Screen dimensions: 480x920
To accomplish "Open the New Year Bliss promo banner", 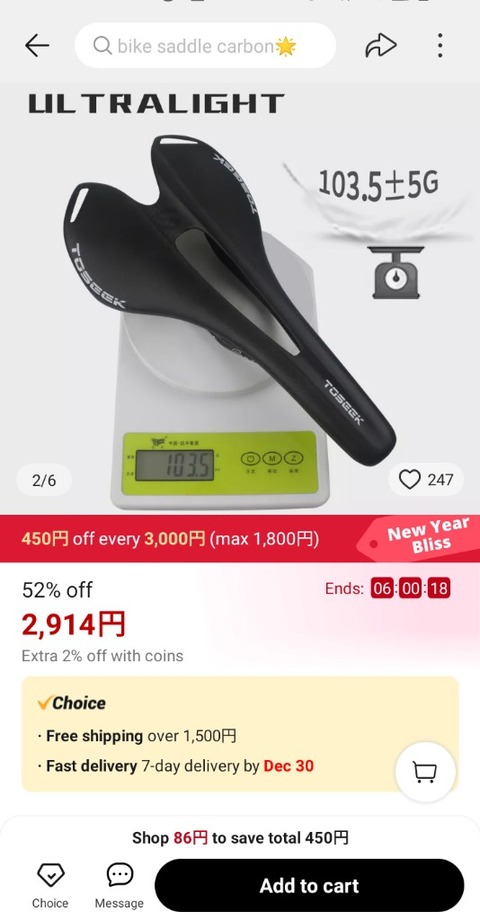I will [240, 538].
